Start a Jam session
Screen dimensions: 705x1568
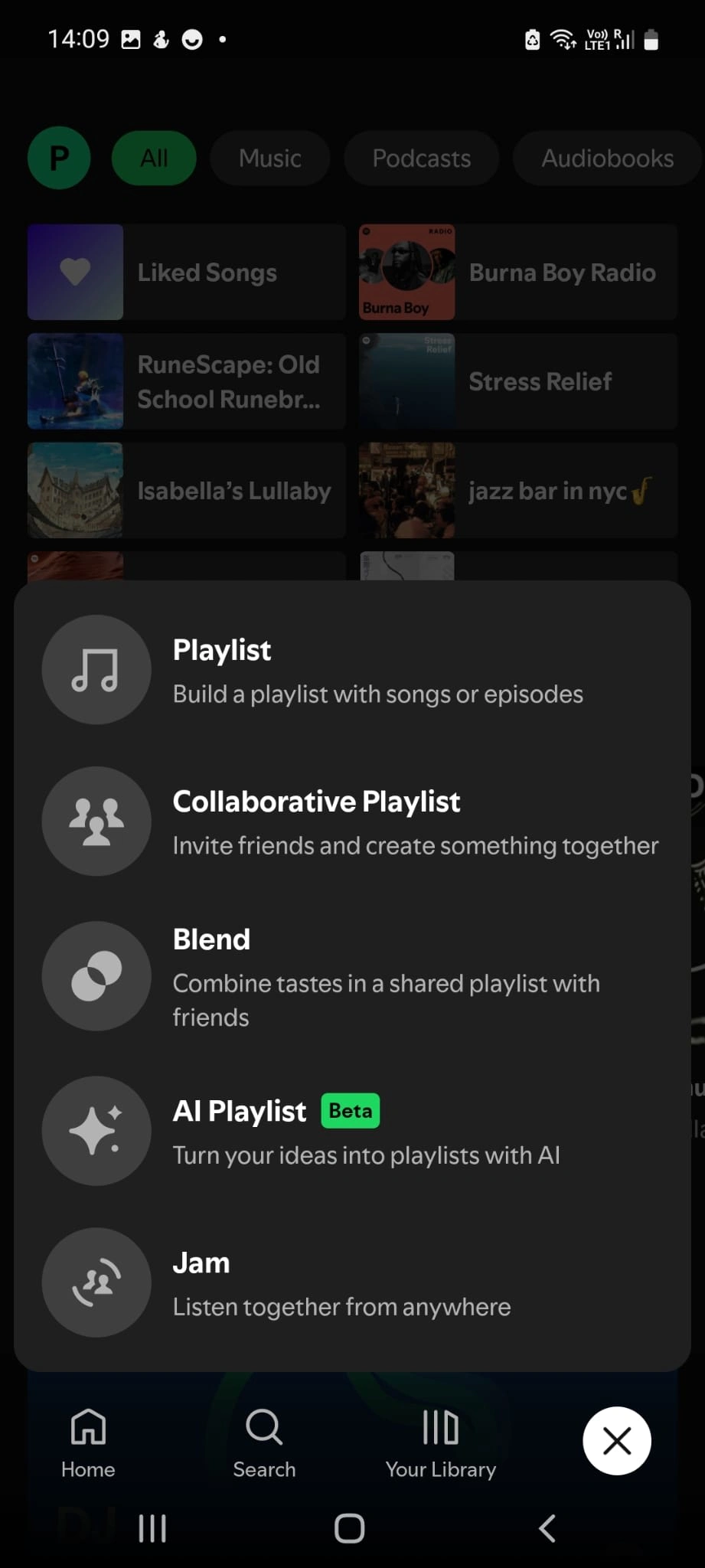click(352, 1282)
